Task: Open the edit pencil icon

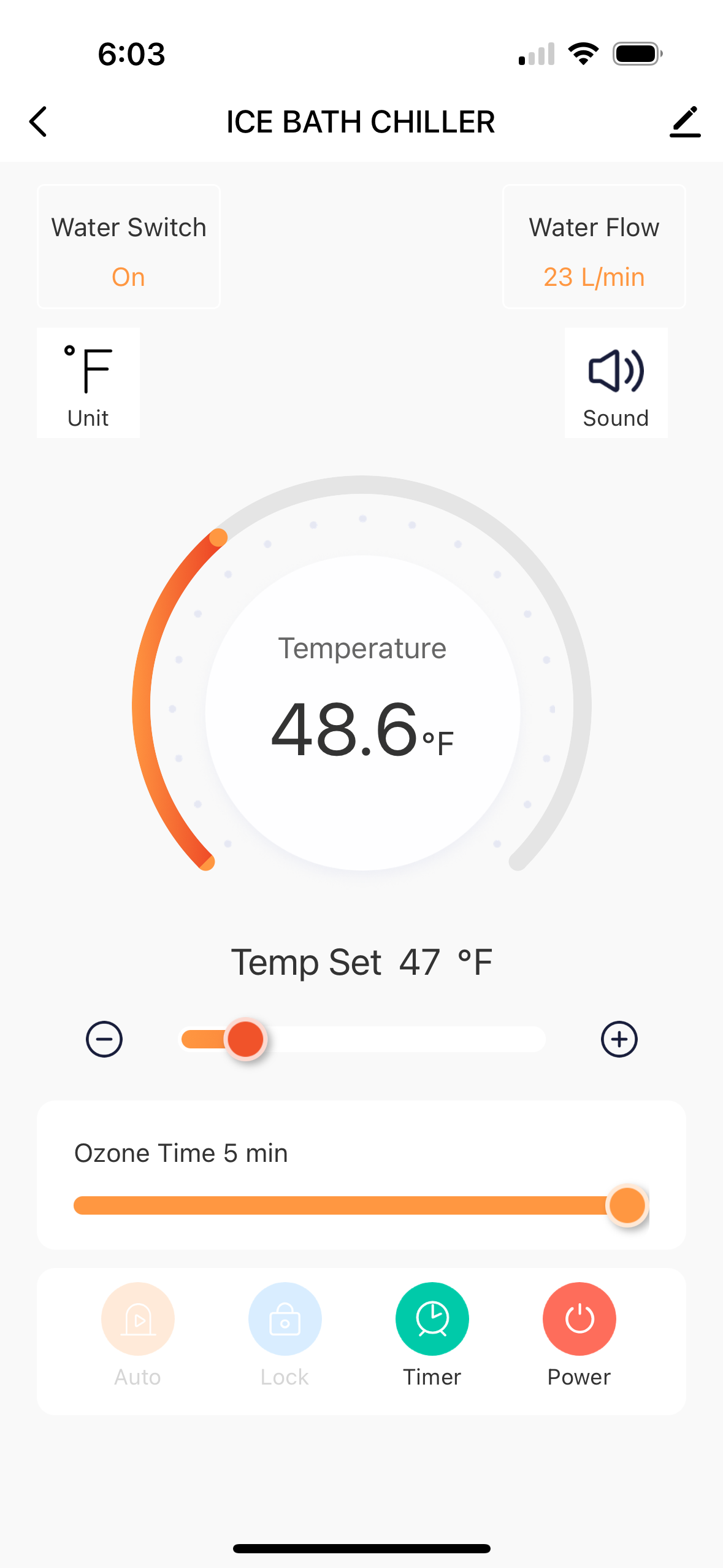Action: (684, 121)
